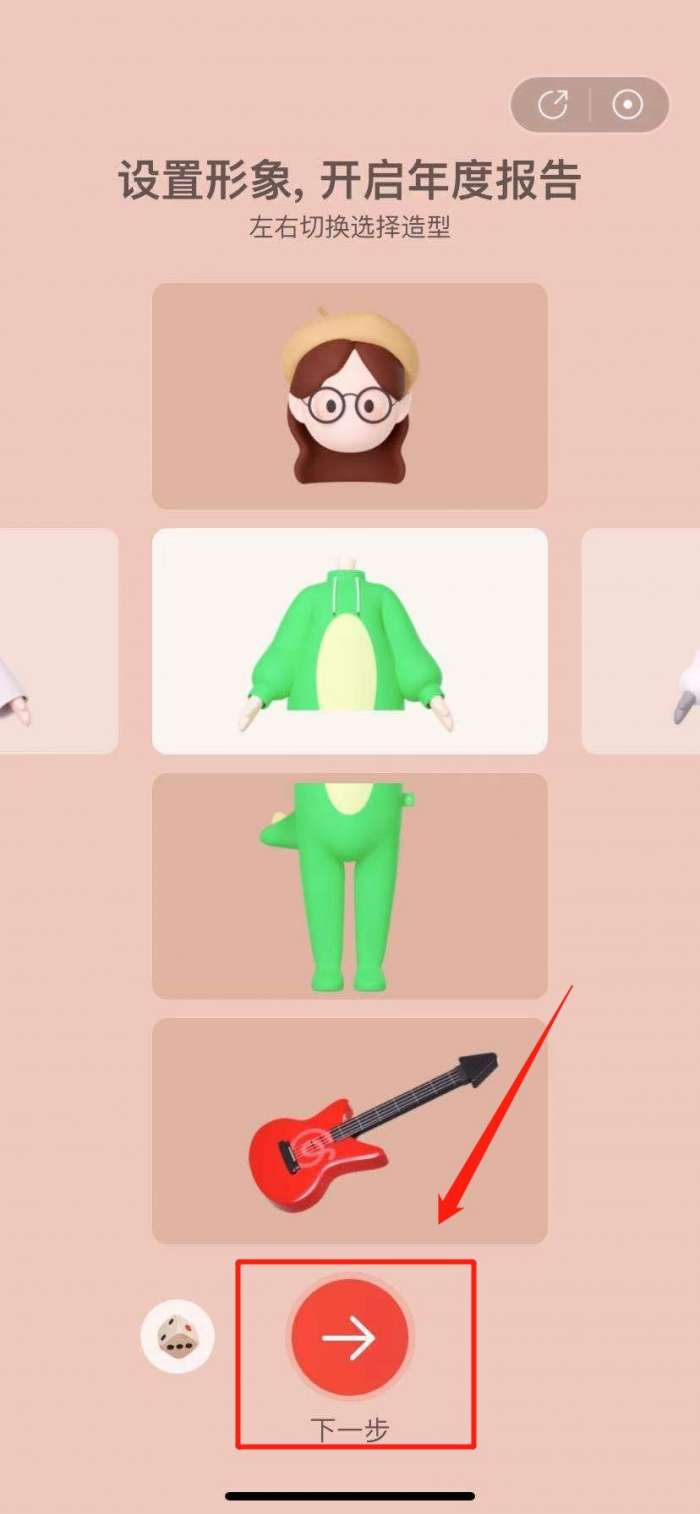700x1514 pixels.
Task: Tap the red next-step arrow button
Action: pyautogui.click(x=350, y=1336)
